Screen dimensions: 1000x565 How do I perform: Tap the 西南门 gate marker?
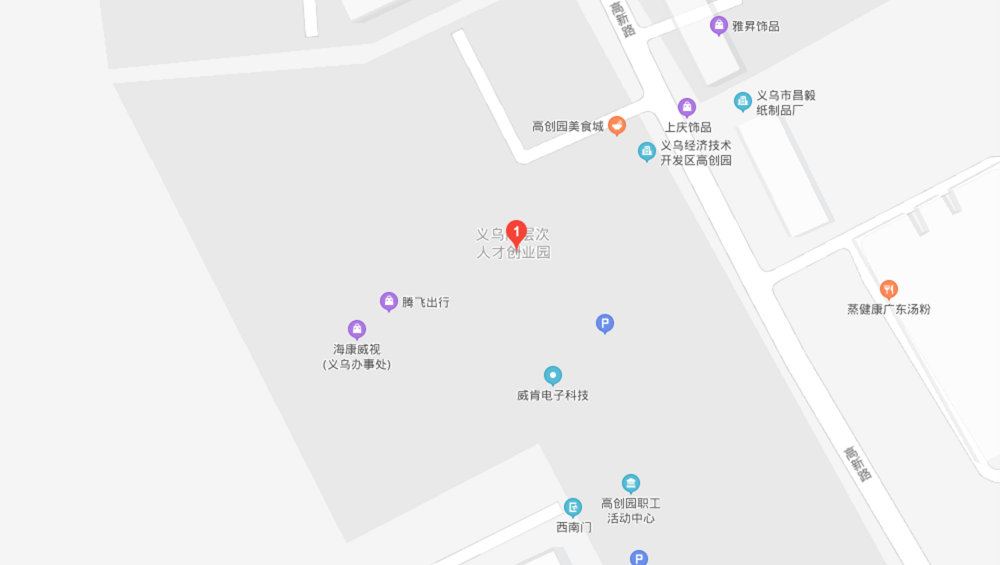coord(573,508)
